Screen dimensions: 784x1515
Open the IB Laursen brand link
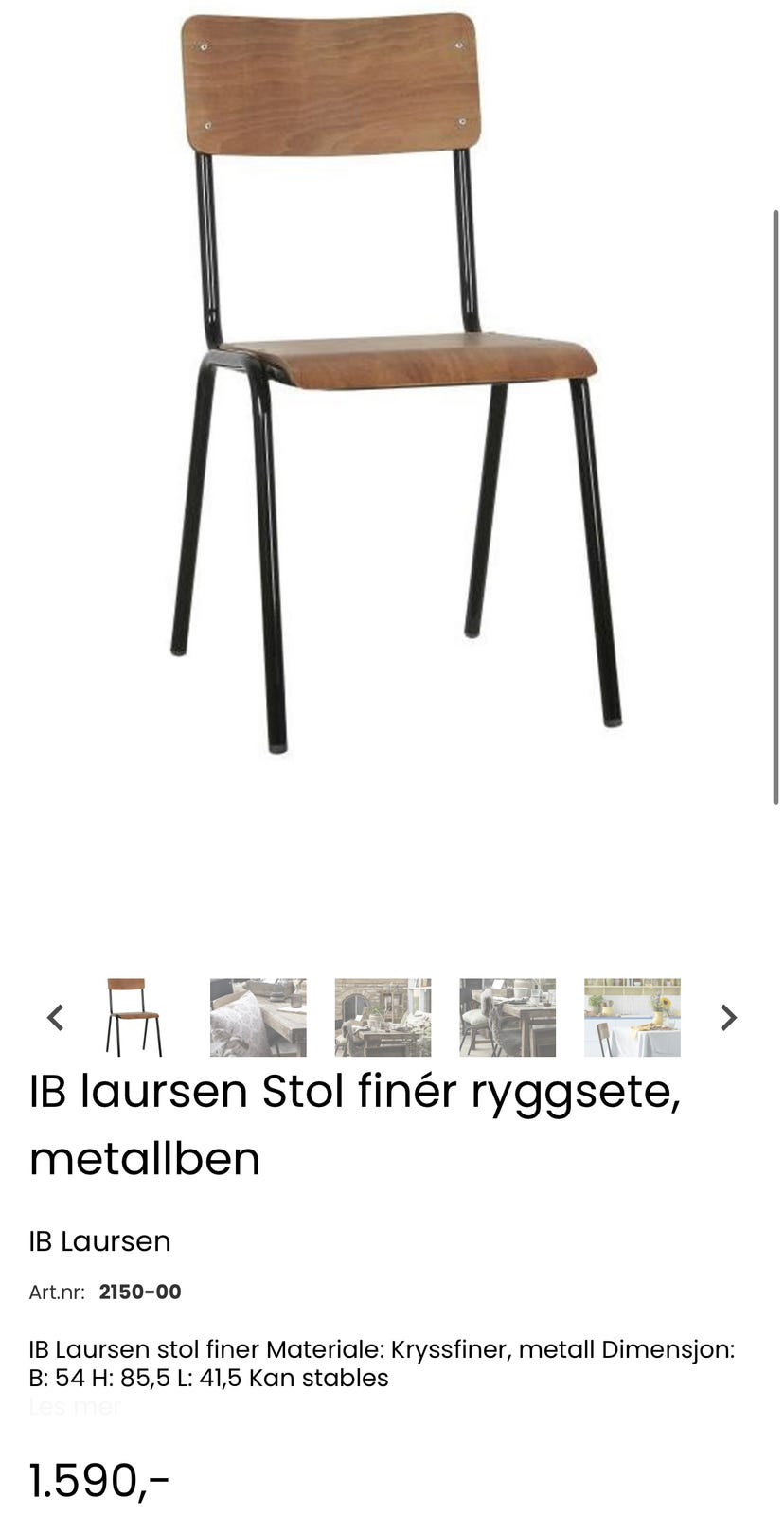[x=99, y=1241]
